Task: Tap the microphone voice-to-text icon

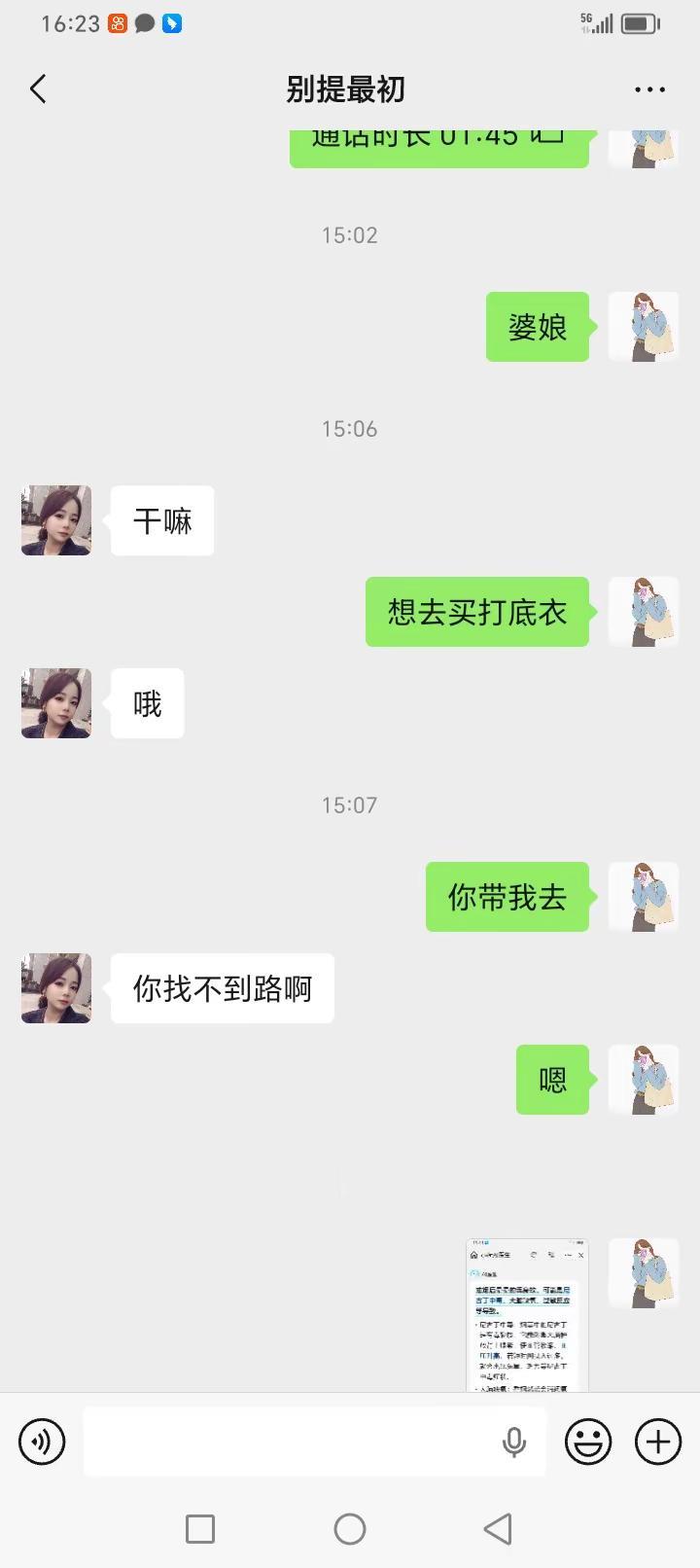Action: coord(513,1442)
